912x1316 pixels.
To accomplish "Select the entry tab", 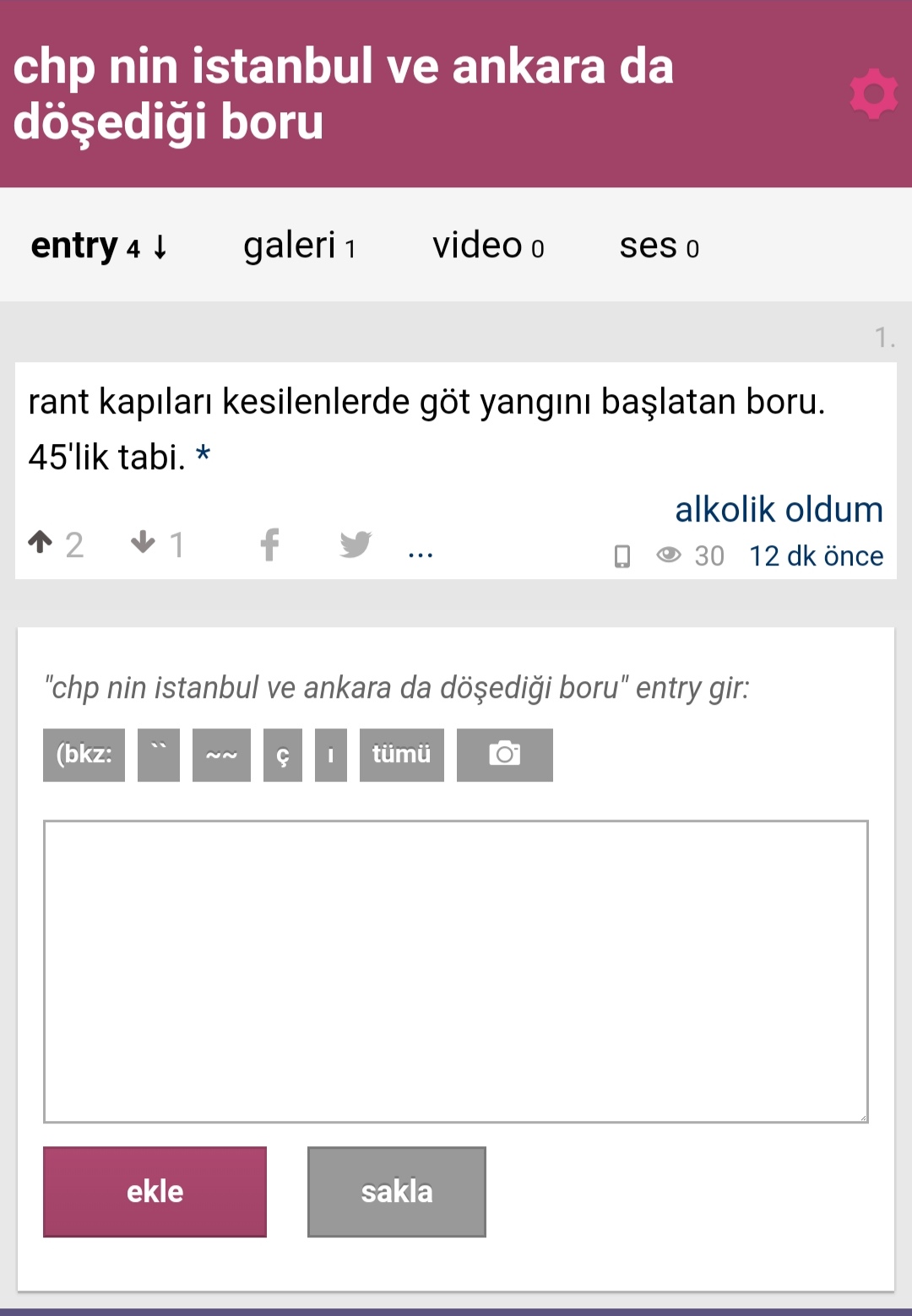I will coord(99,246).
